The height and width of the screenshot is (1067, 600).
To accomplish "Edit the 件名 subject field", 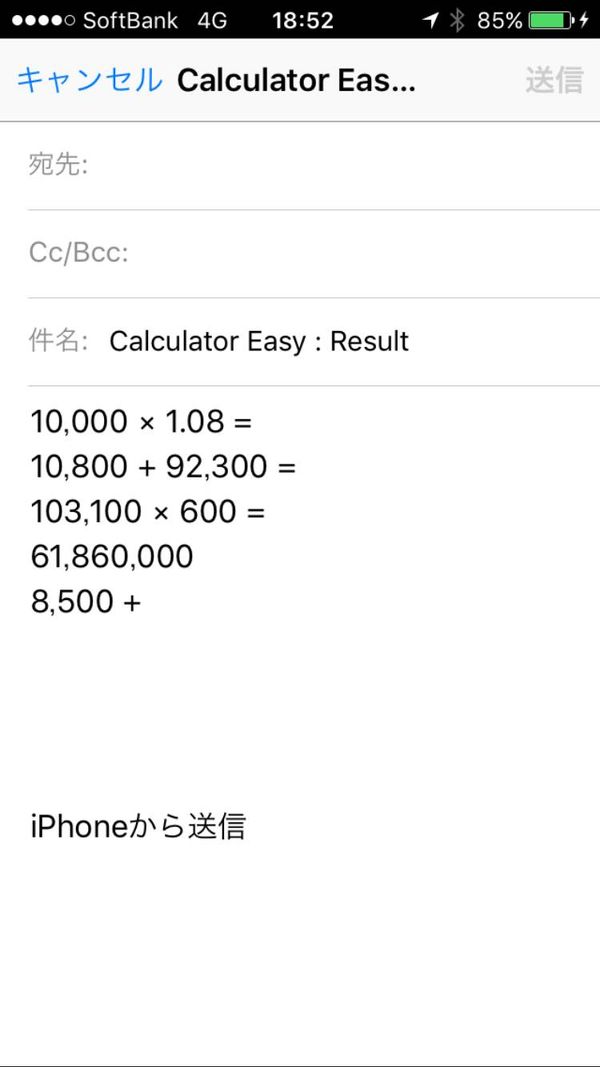I will point(314,342).
